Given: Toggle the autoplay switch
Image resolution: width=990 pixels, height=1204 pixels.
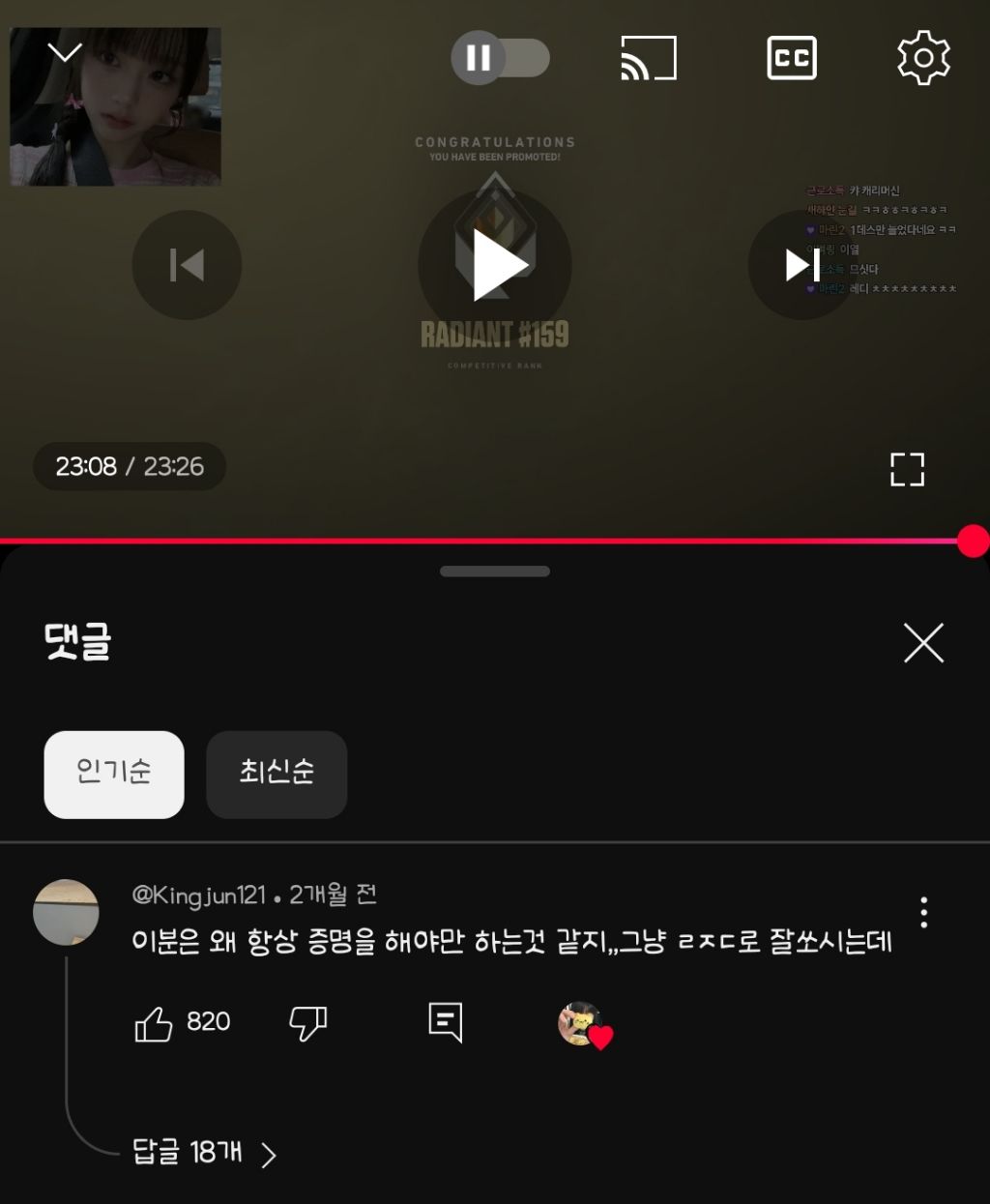Looking at the screenshot, I should [500, 58].
